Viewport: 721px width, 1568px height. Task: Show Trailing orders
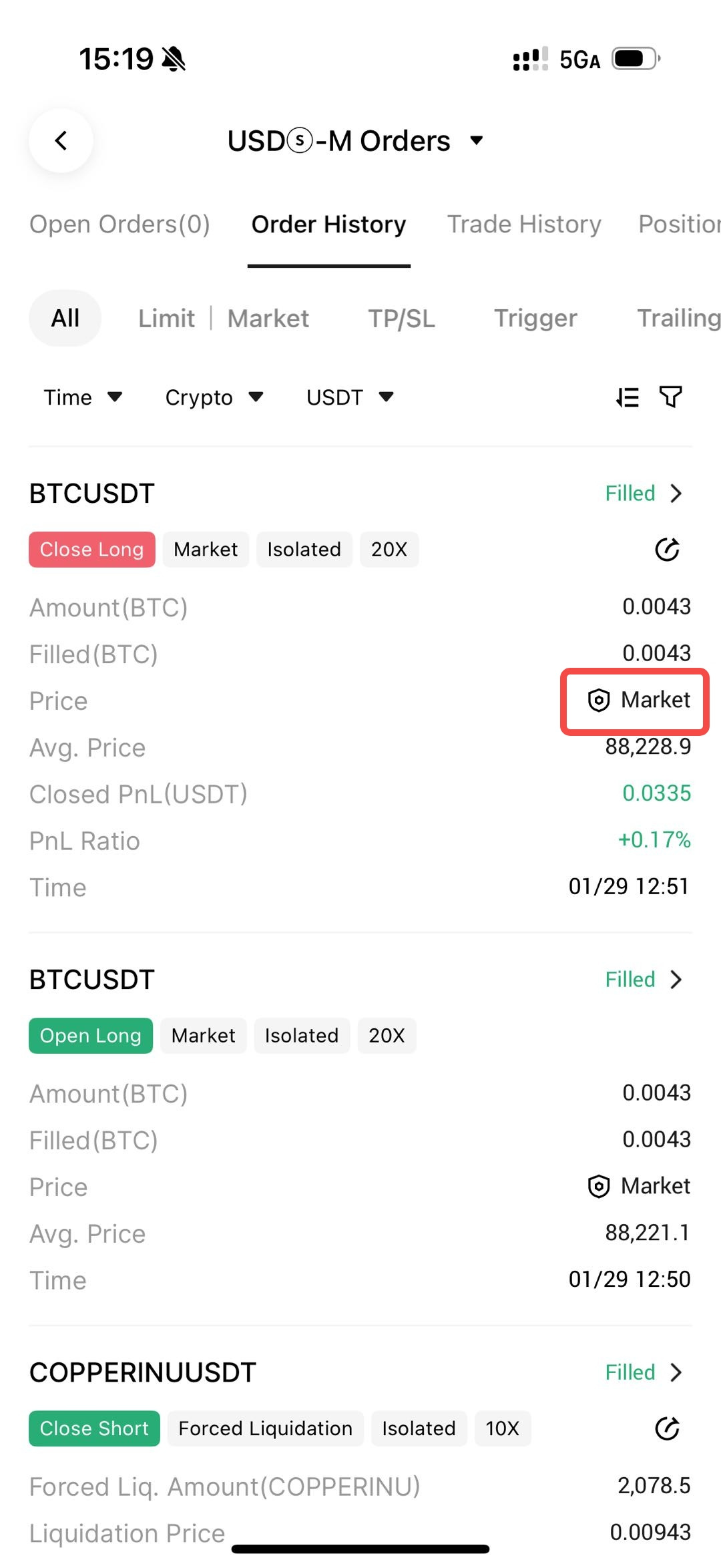(x=678, y=319)
